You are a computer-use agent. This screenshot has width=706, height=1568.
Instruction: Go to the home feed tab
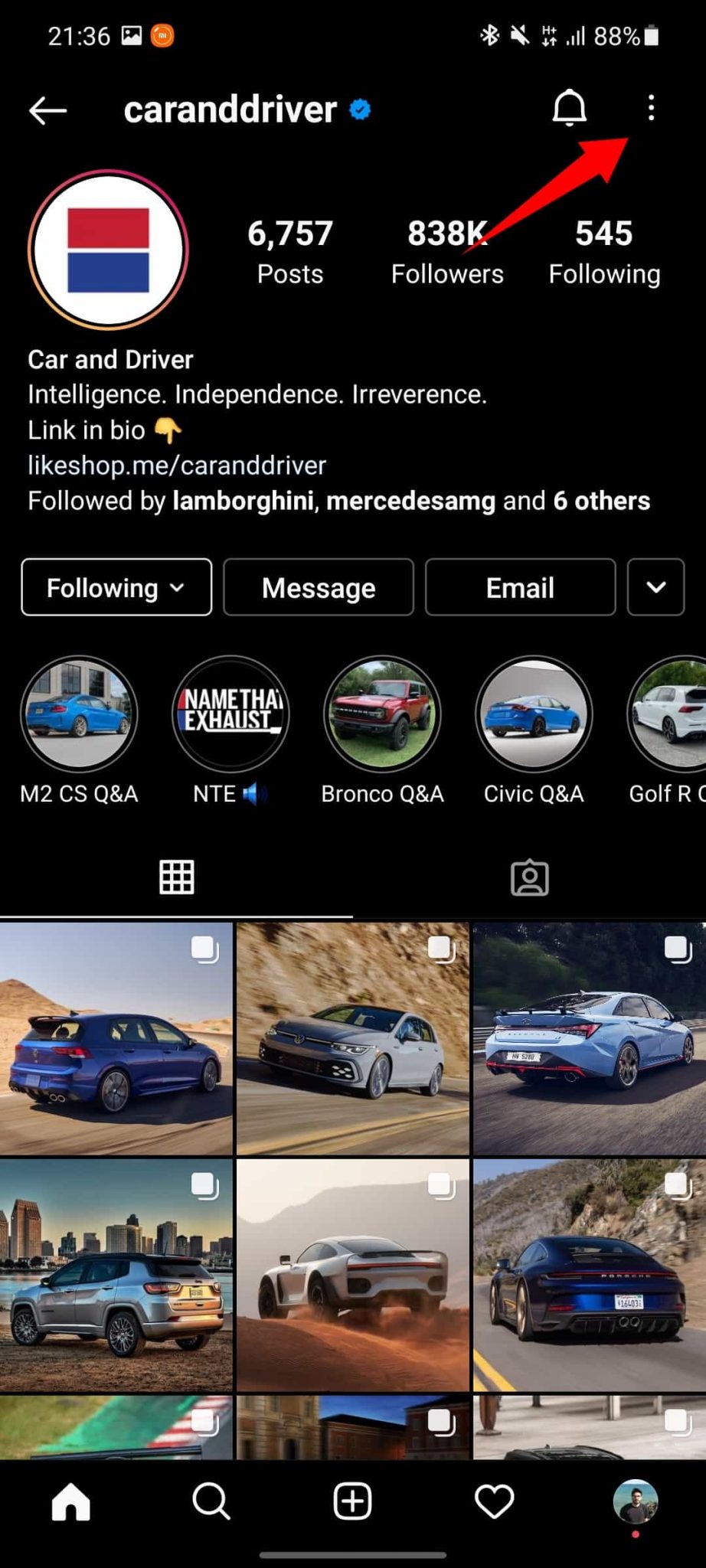tap(70, 1501)
